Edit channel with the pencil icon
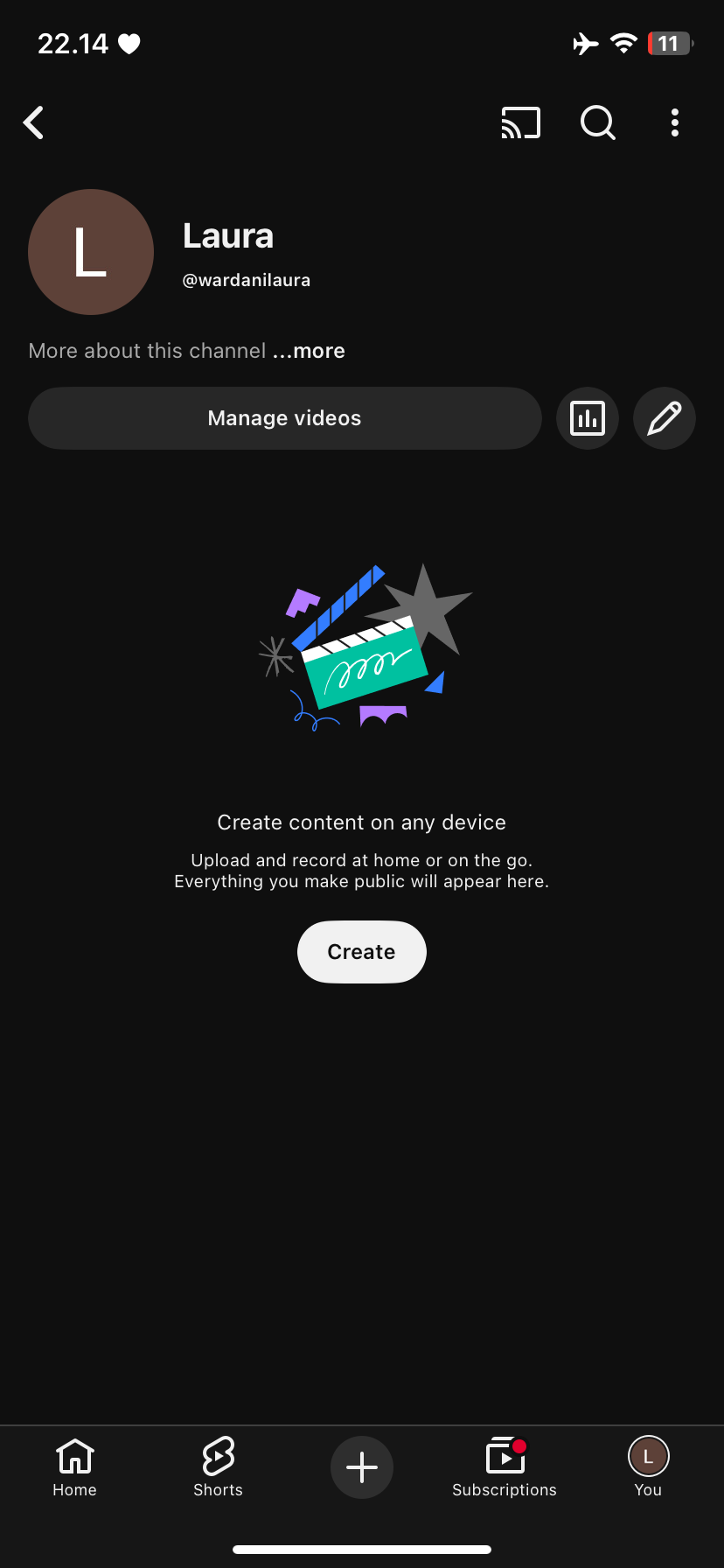The width and height of the screenshot is (724, 1568). 664,418
